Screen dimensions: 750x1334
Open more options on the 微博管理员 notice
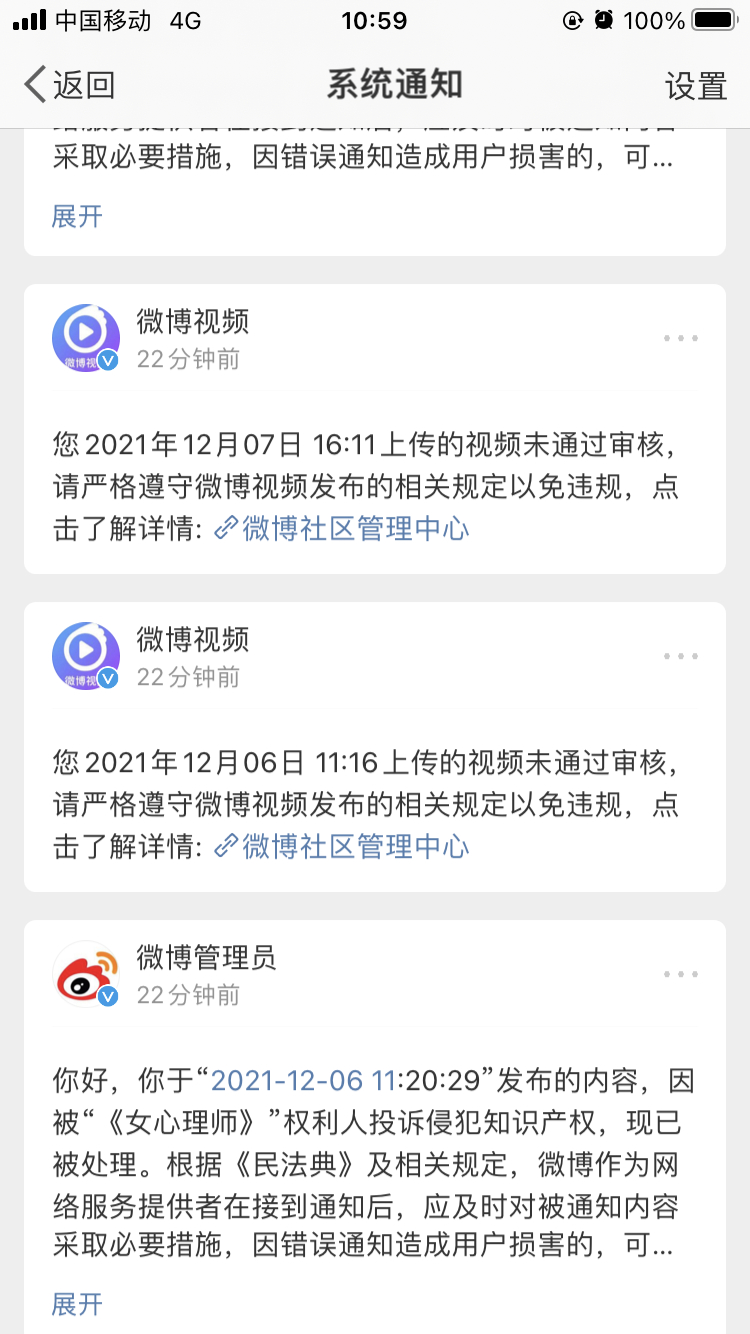681,974
